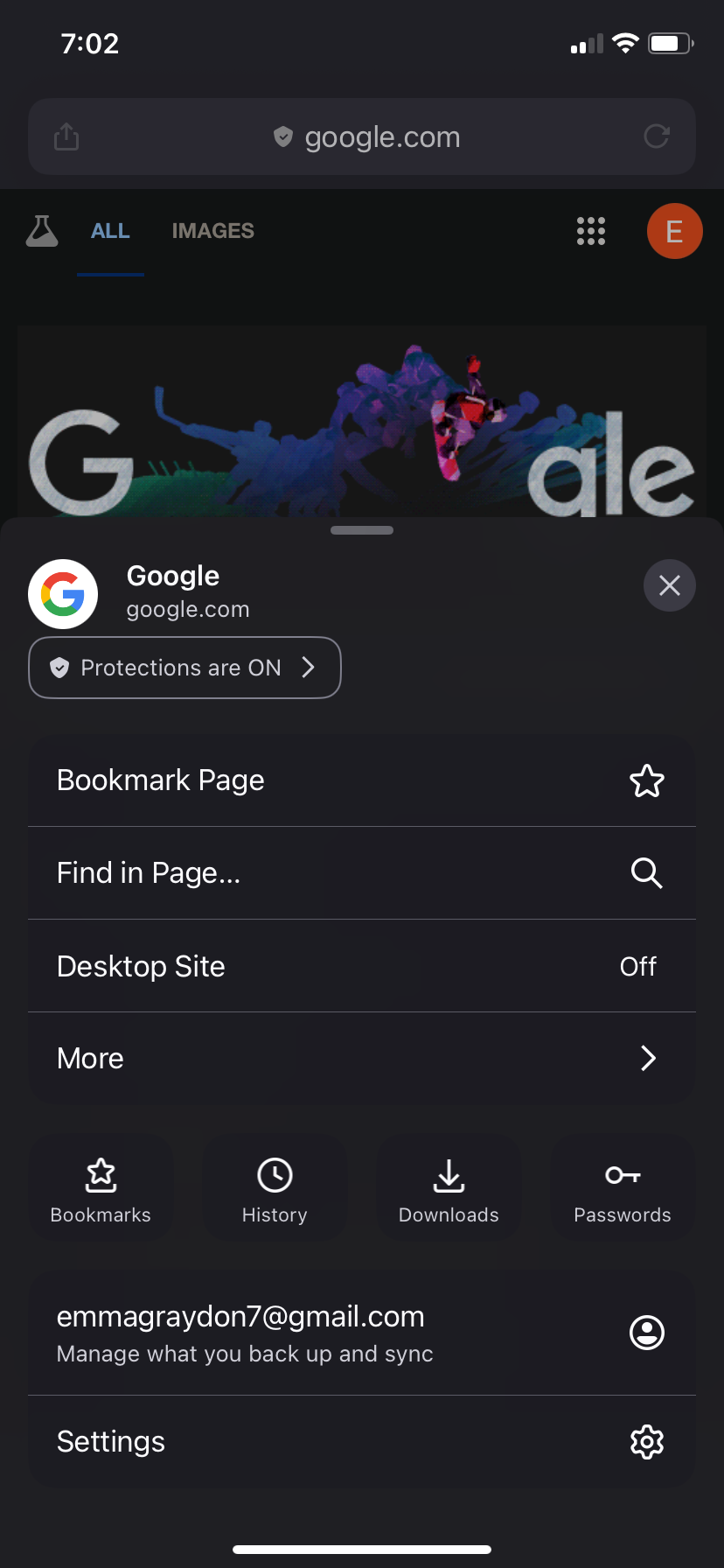Manage sync for emmagraydon7@gmail.com
This screenshot has width=724, height=1568.
pyautogui.click(x=362, y=1333)
